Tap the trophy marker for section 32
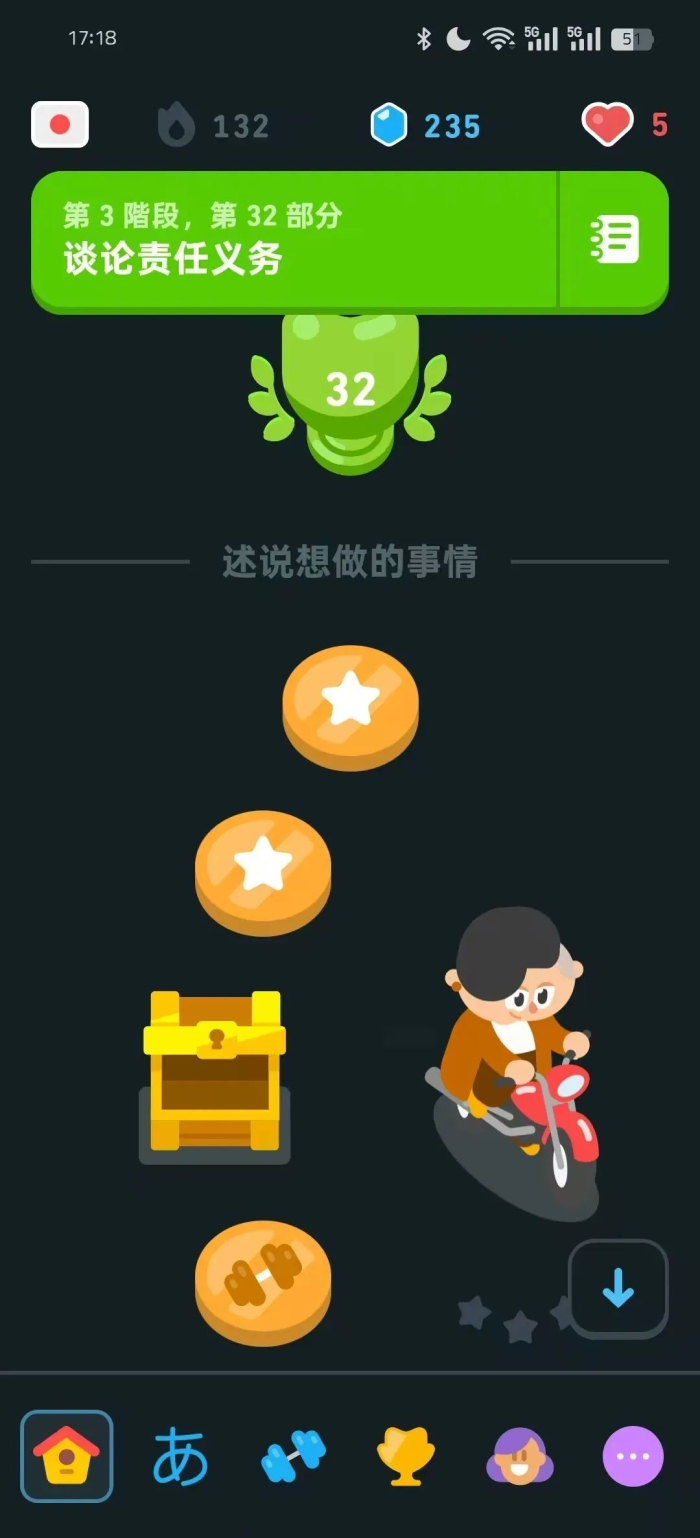700x1538 pixels. 350,392
